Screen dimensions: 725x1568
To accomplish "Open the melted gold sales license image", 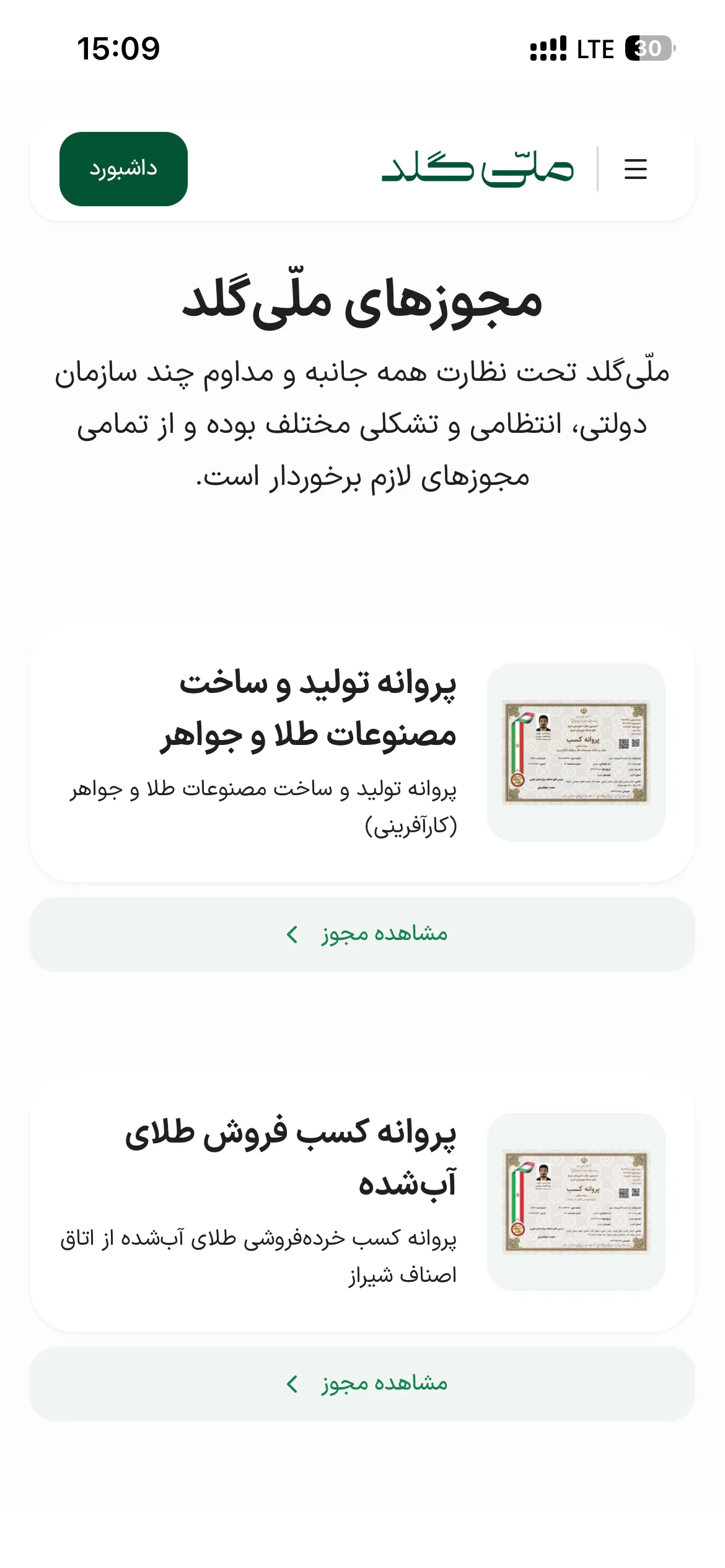I will pos(576,1202).
